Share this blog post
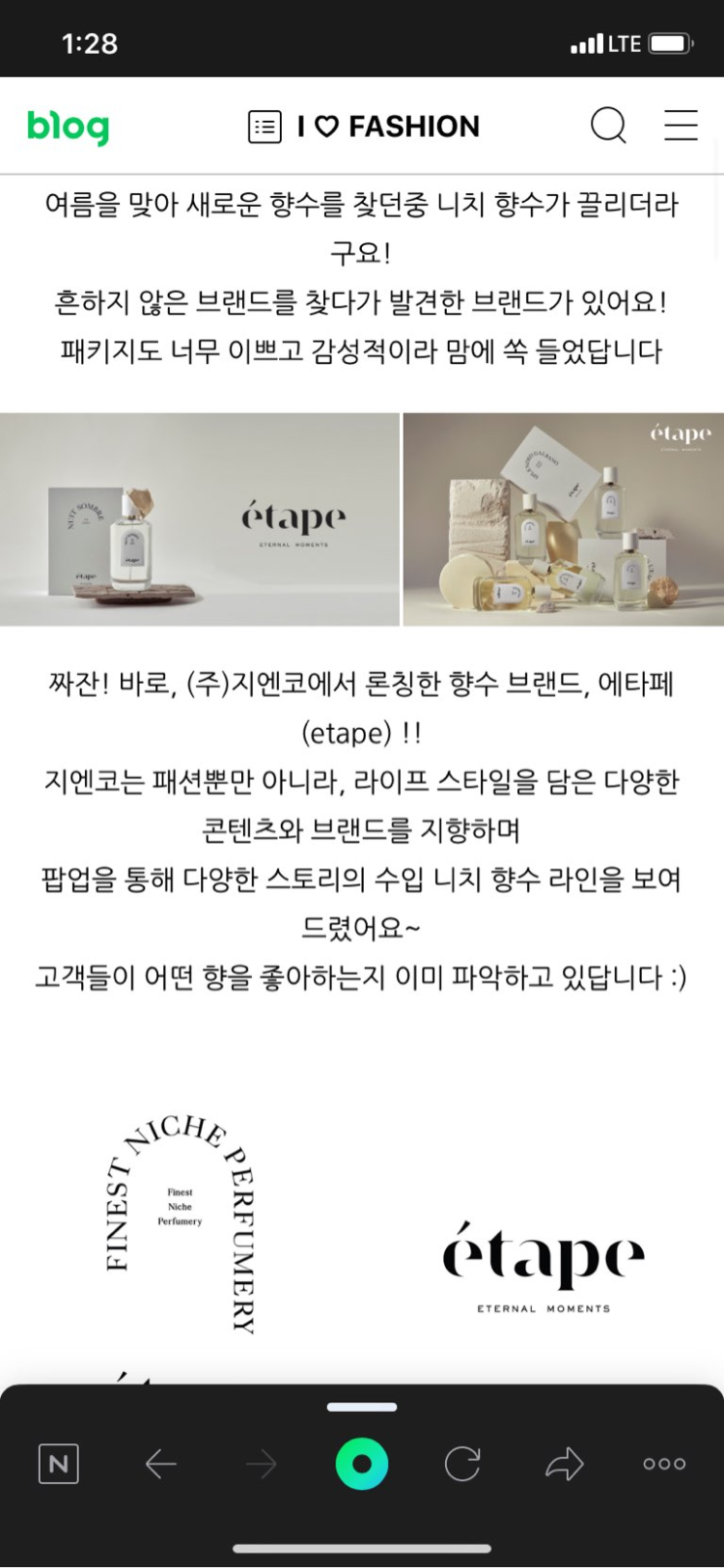 pos(564,1464)
